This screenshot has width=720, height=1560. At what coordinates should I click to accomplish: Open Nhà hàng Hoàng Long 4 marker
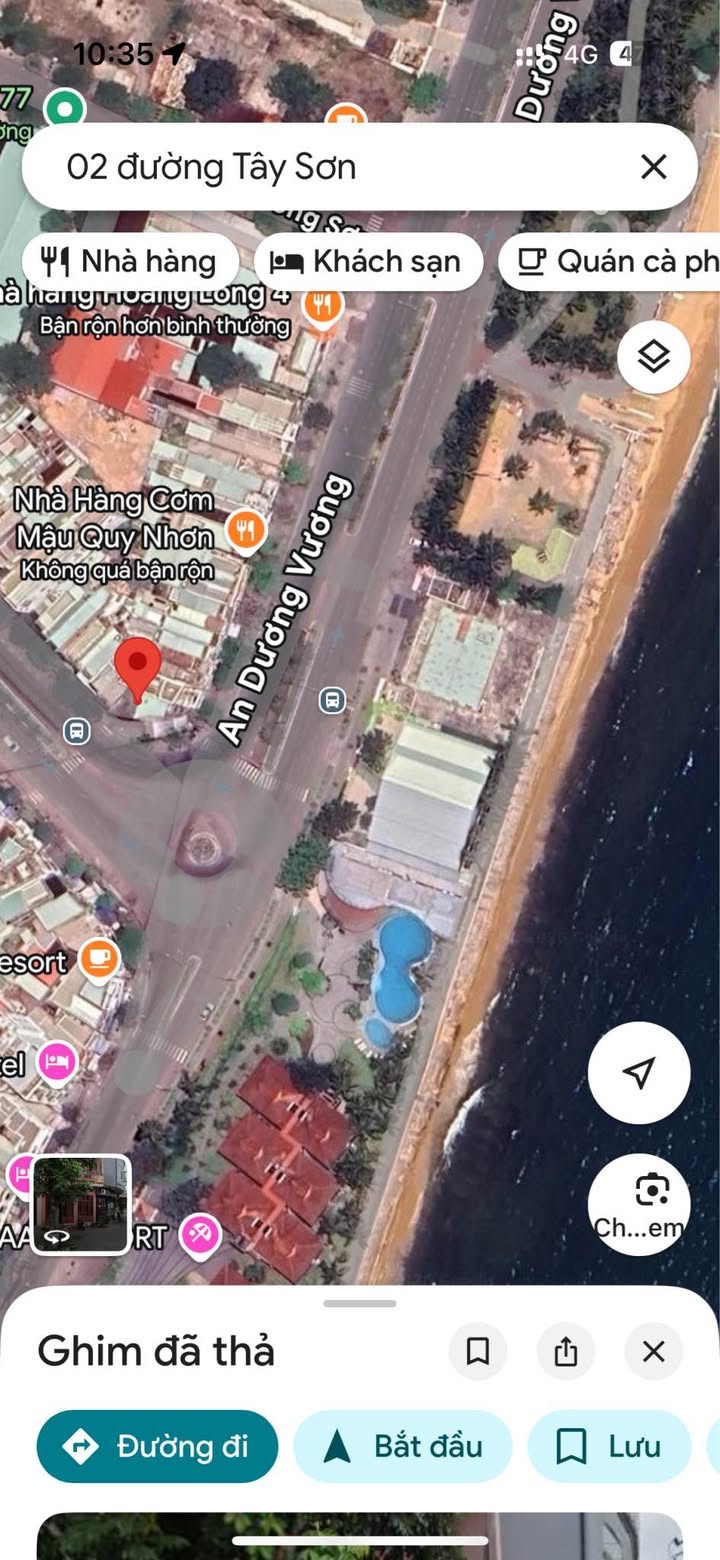[x=322, y=304]
